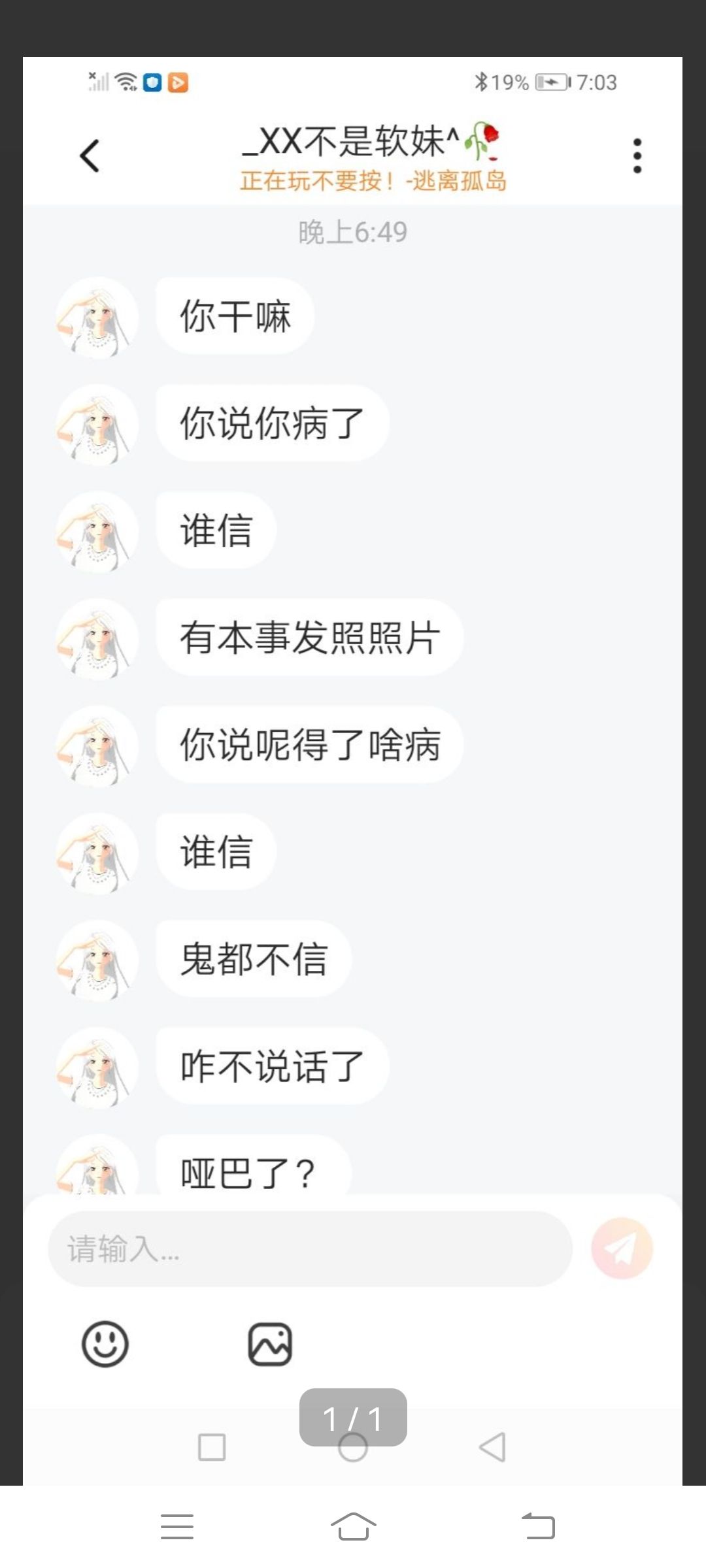The height and width of the screenshot is (1568, 706).
Task: Send the message with the paper plane
Action: click(622, 1248)
